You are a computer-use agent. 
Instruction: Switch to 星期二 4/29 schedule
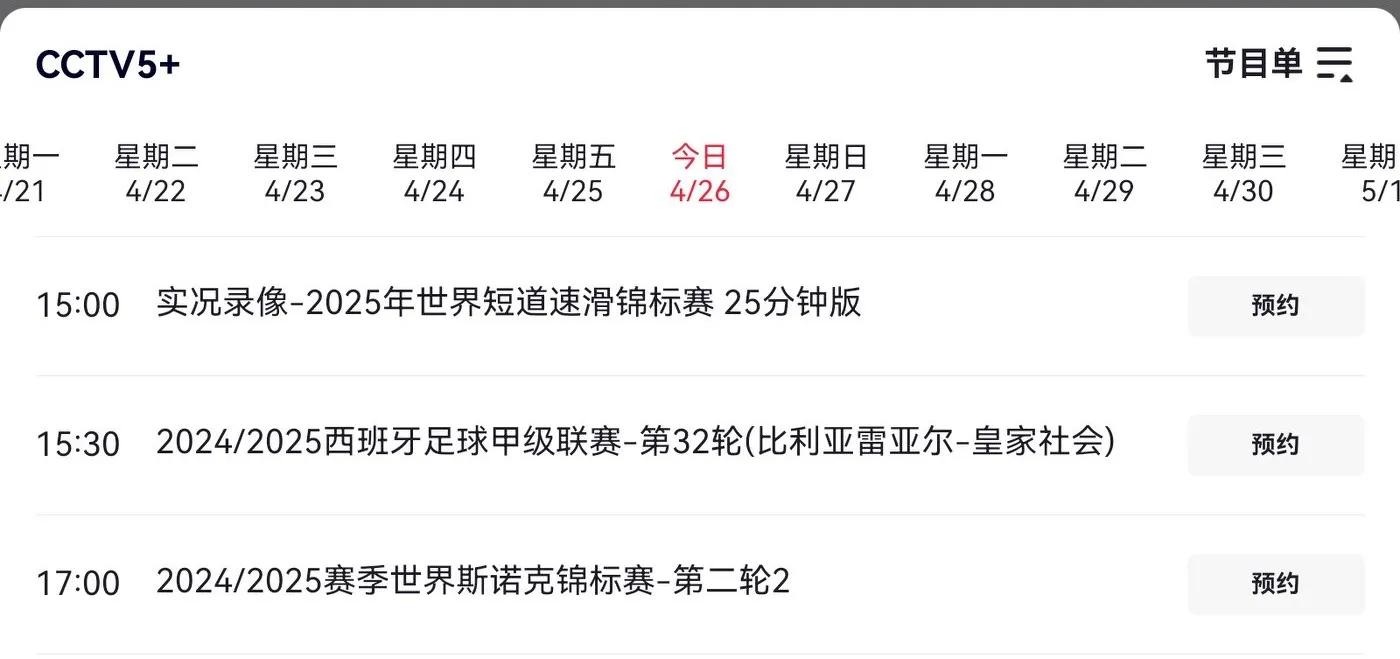[1104, 173]
